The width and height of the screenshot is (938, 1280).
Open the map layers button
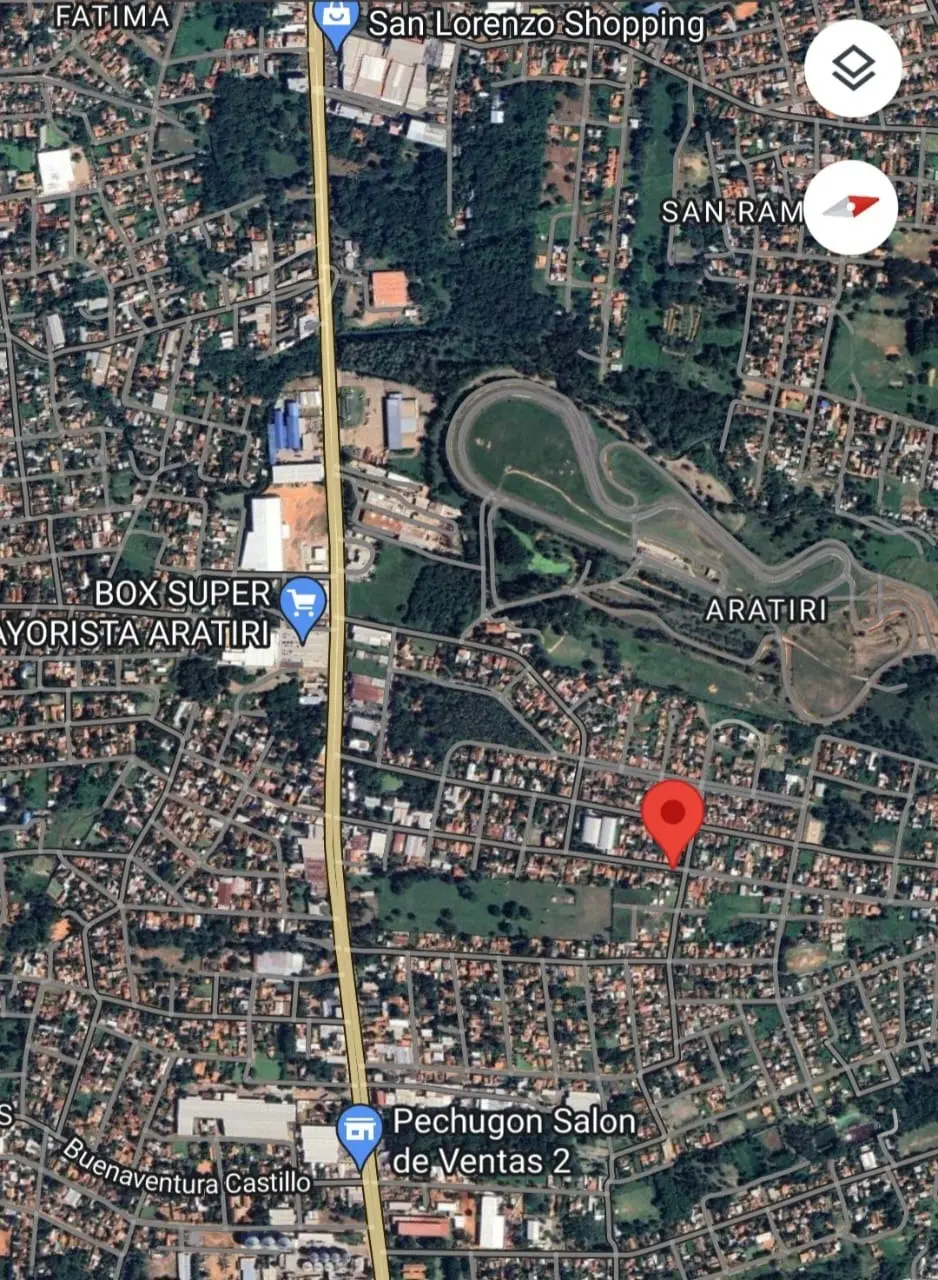click(852, 69)
